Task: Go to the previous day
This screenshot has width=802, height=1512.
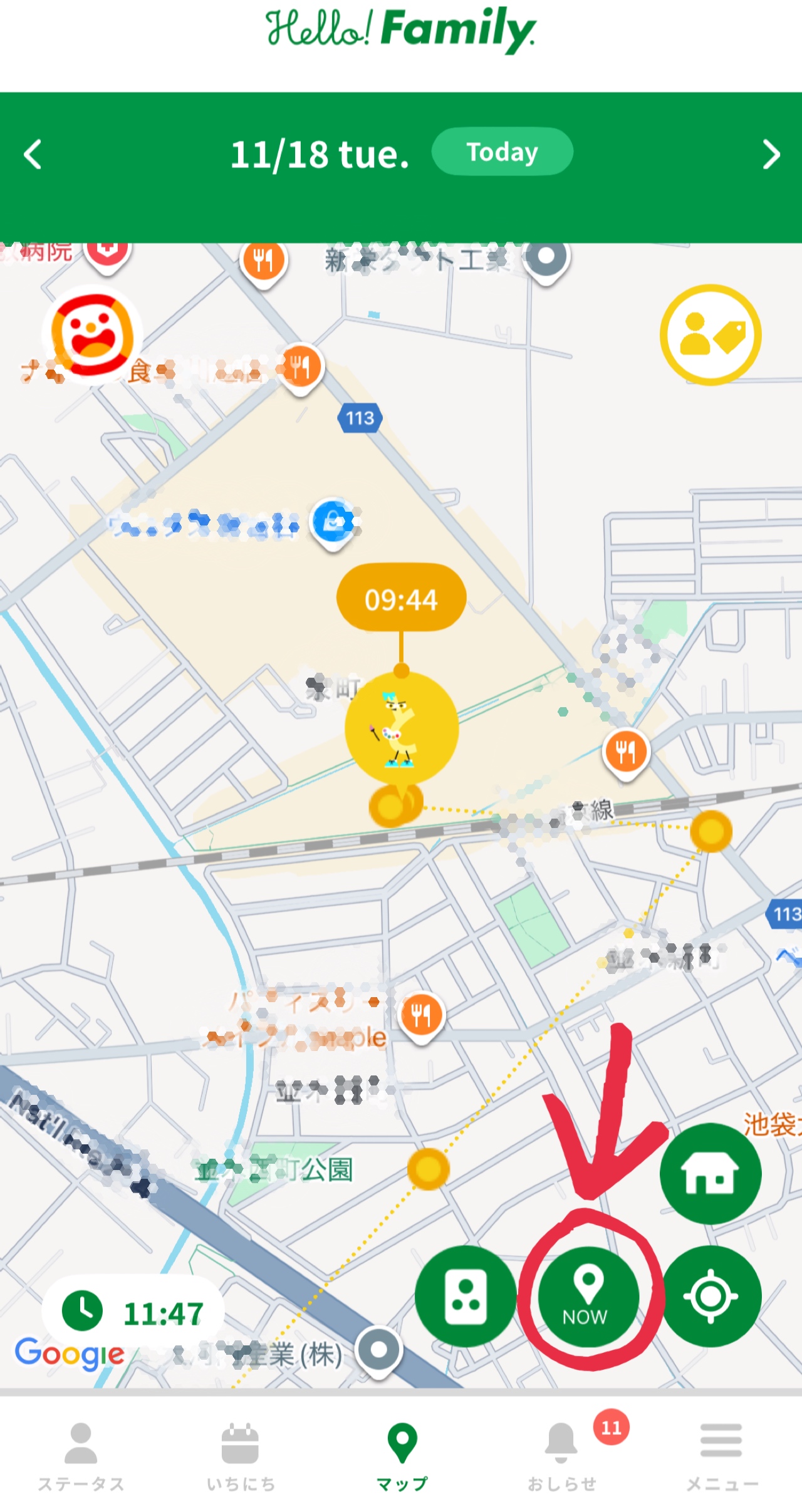Action: point(33,154)
